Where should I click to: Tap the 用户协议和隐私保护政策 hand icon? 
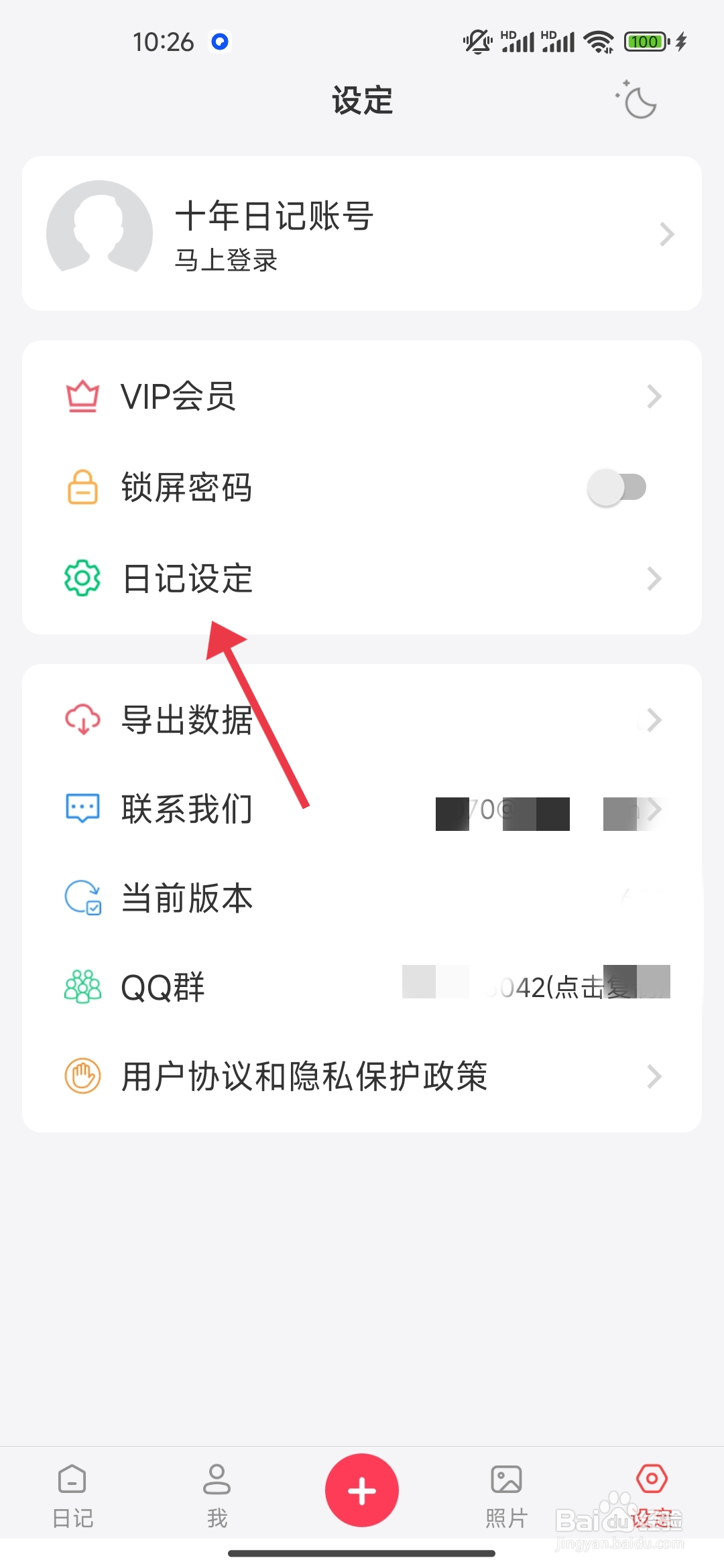[82, 1076]
